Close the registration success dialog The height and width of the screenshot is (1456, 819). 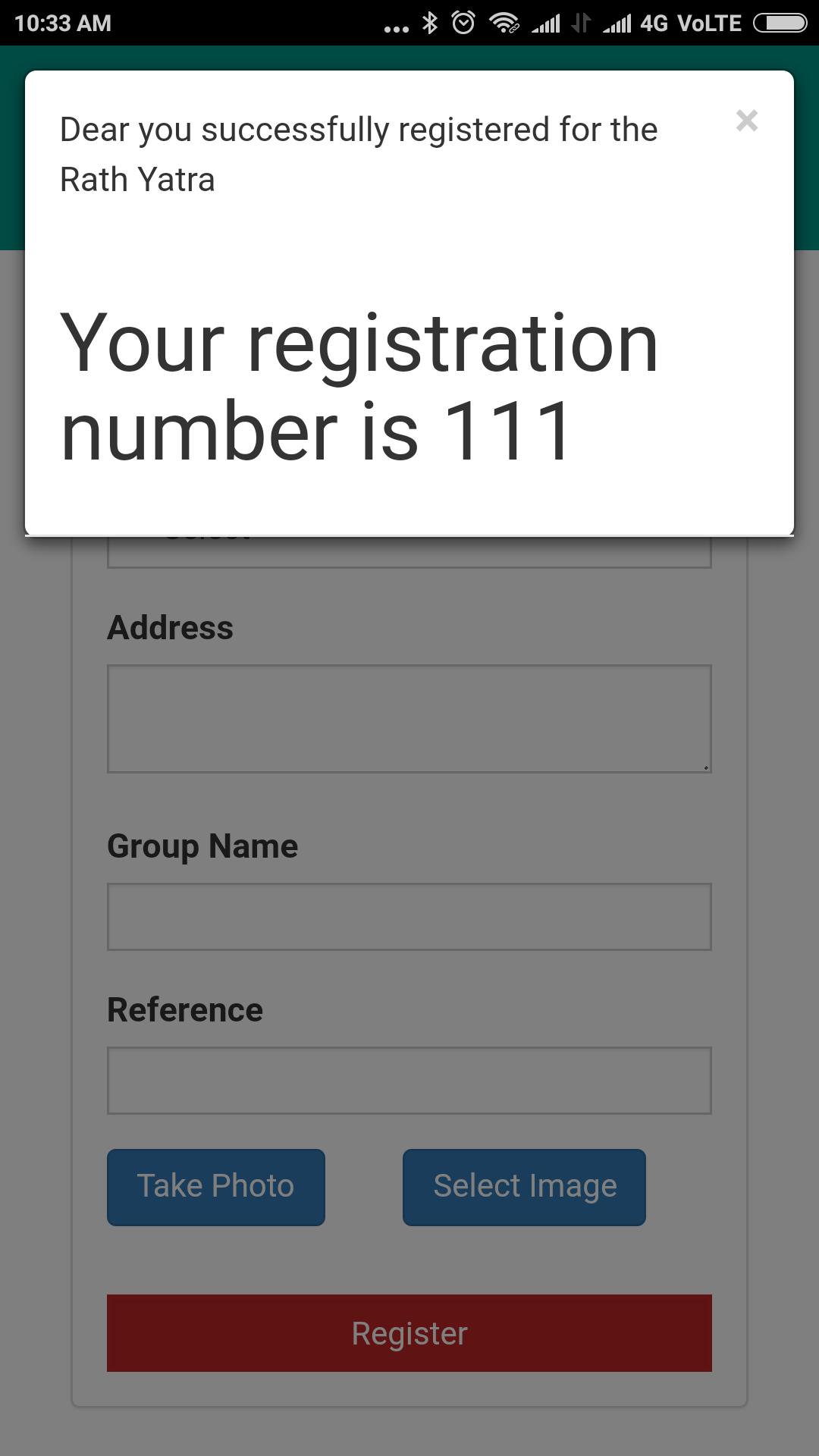[x=746, y=121]
